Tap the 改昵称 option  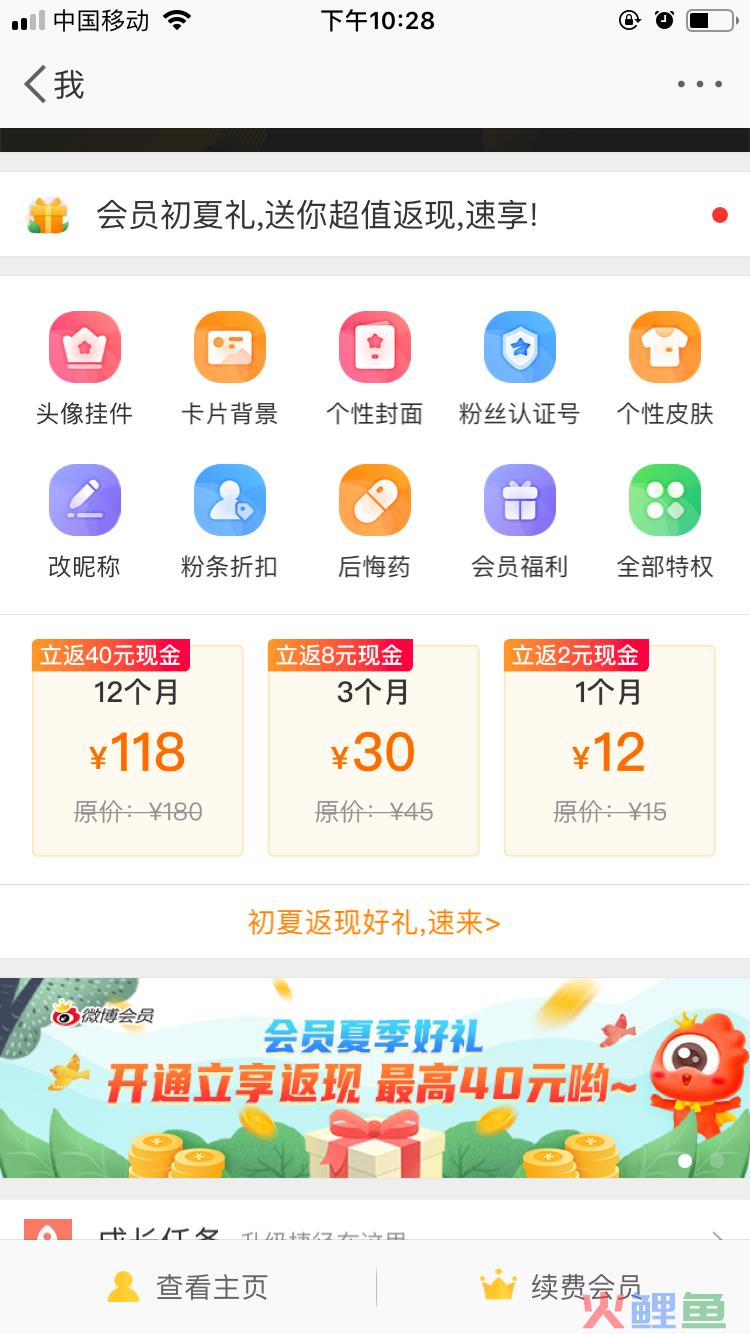click(x=85, y=522)
